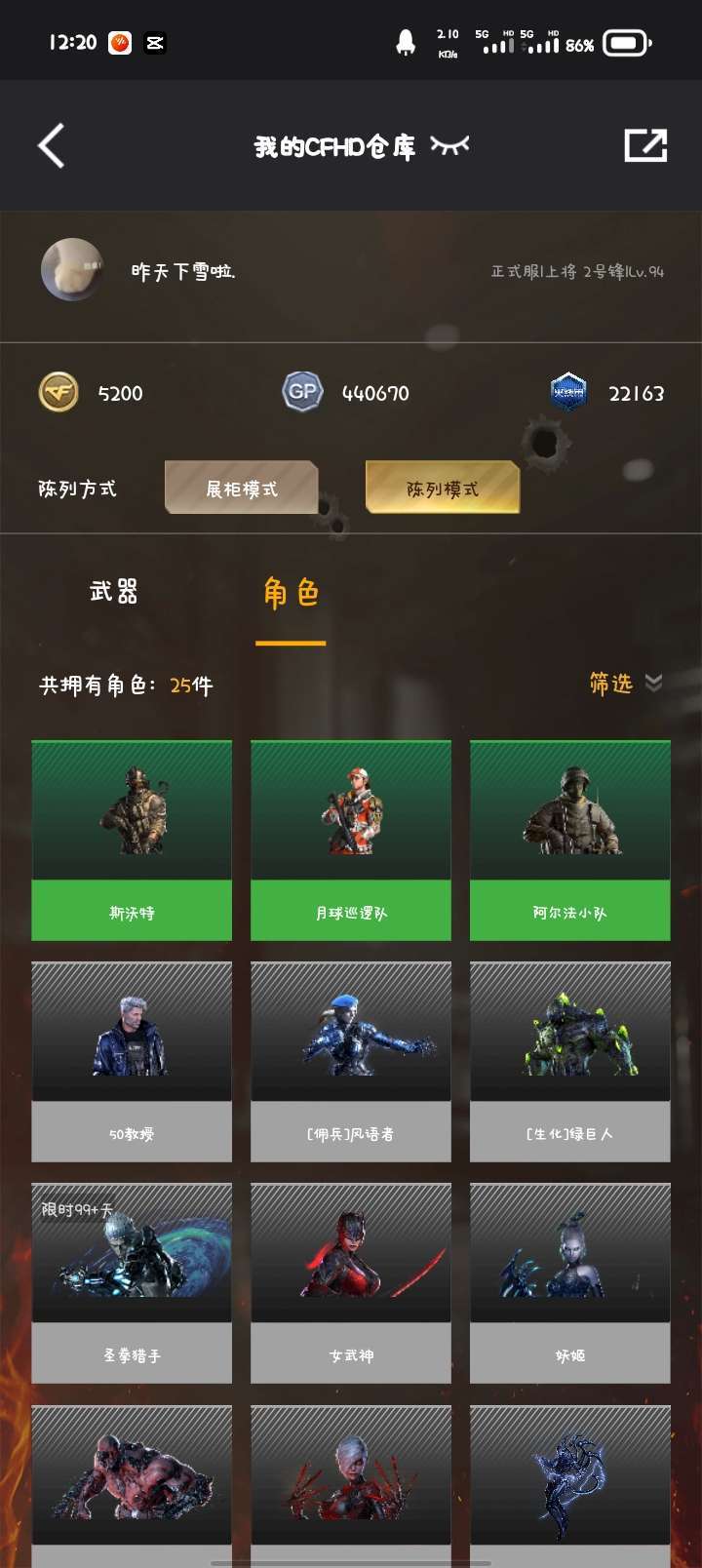Select the 角色 tab
This screenshot has height=1568, width=702.
291,592
